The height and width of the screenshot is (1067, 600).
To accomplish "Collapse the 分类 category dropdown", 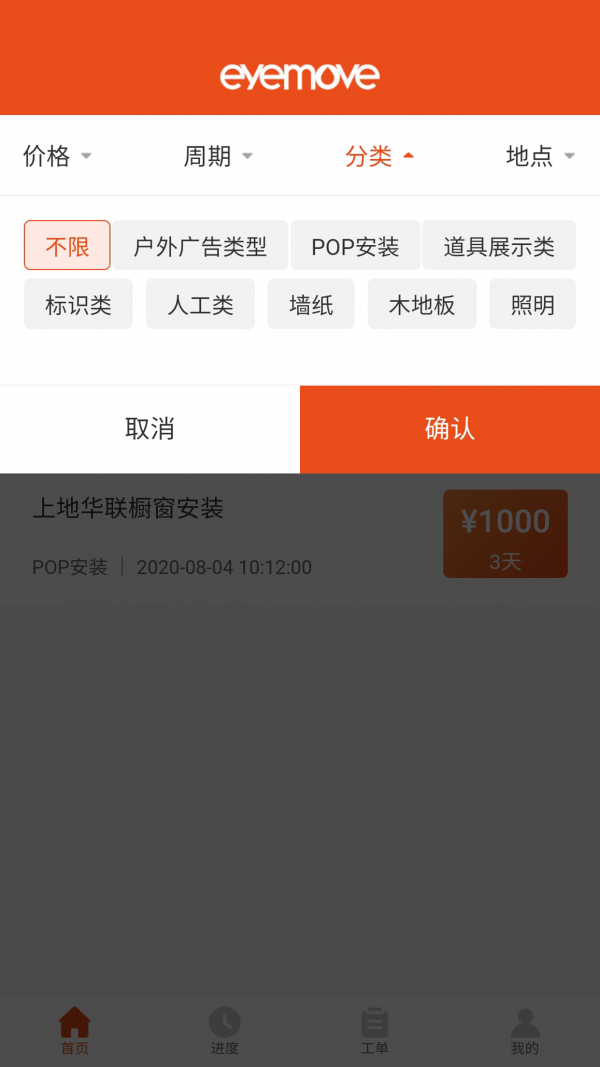I will tap(379, 156).
